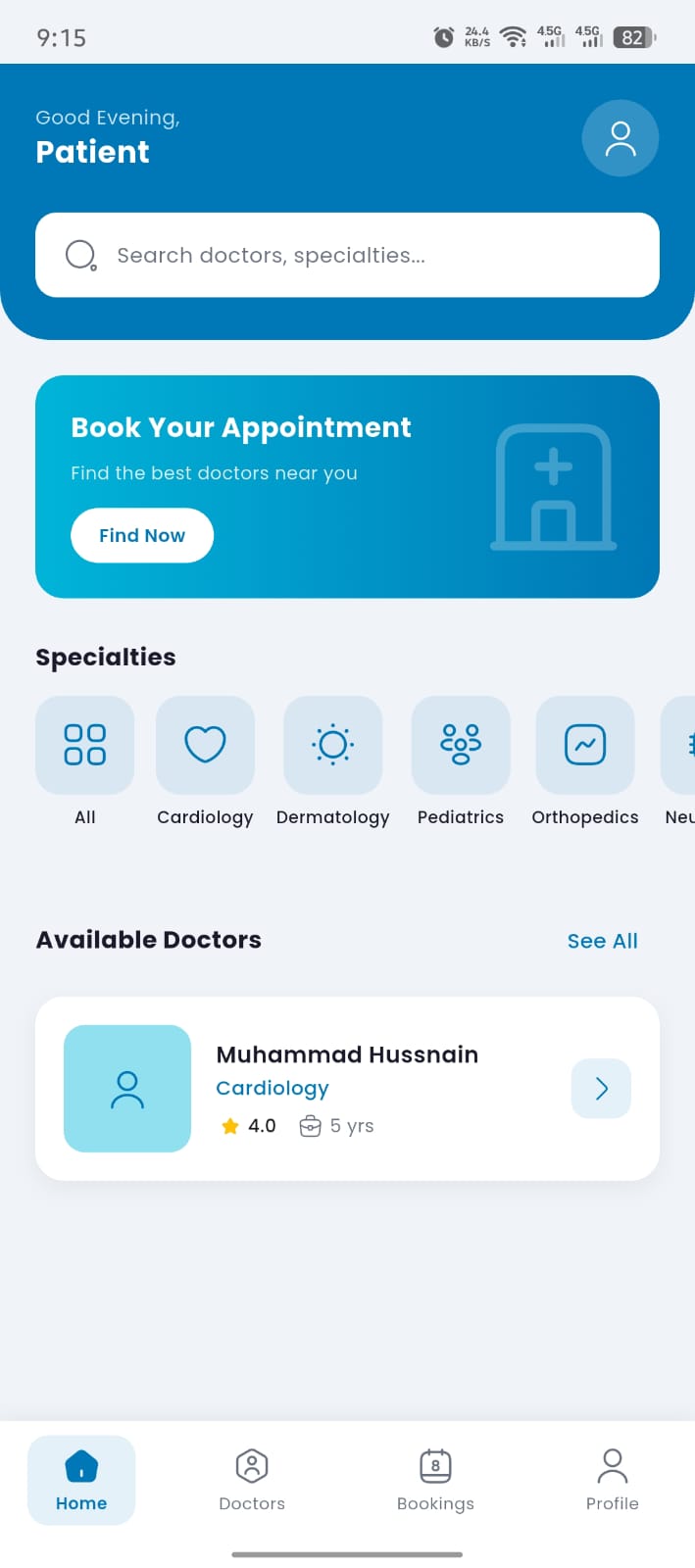Tap the Find Now button
This screenshot has width=695, height=1568.
point(142,535)
